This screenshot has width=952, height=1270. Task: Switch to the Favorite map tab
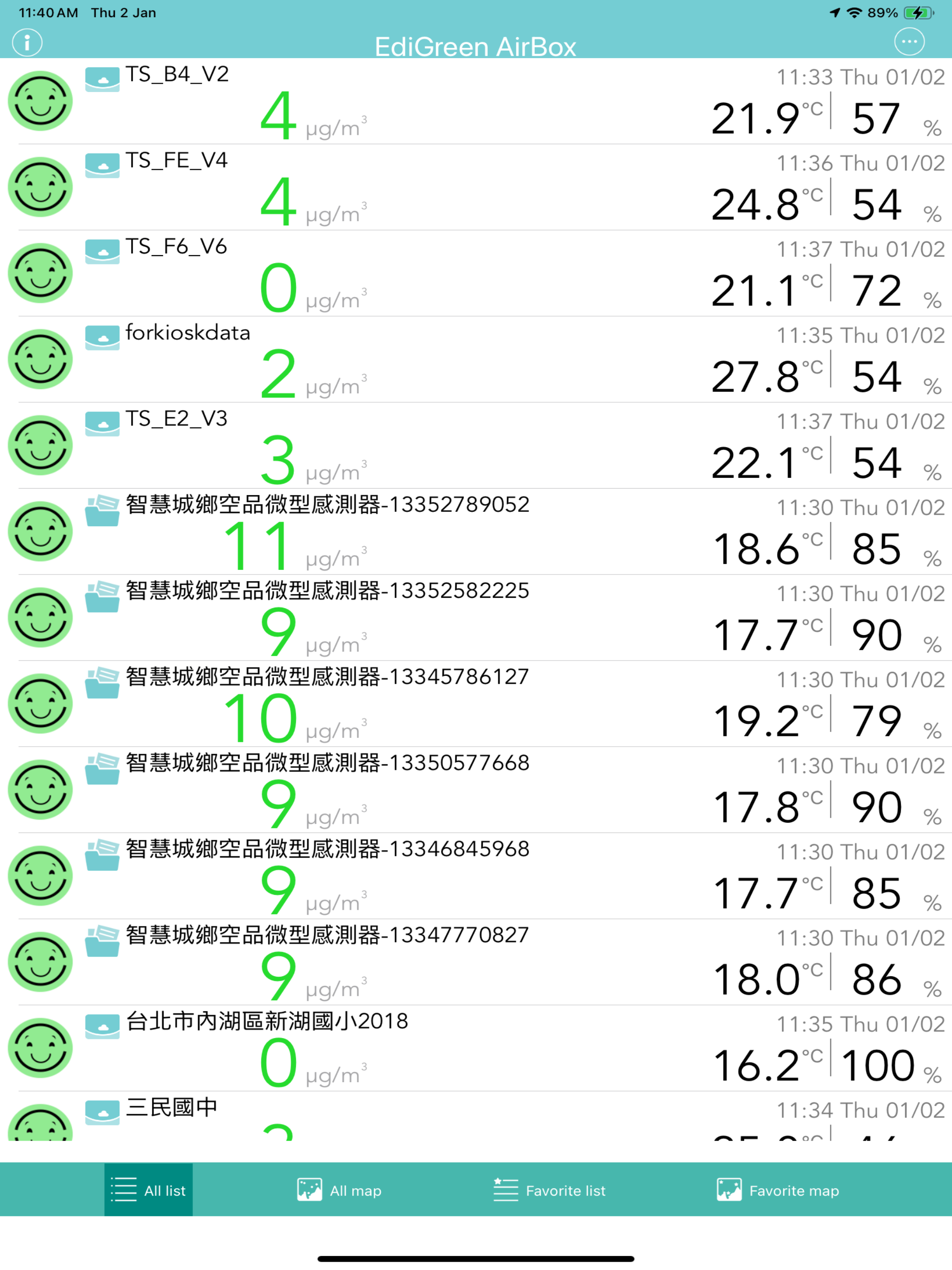[x=778, y=1190]
